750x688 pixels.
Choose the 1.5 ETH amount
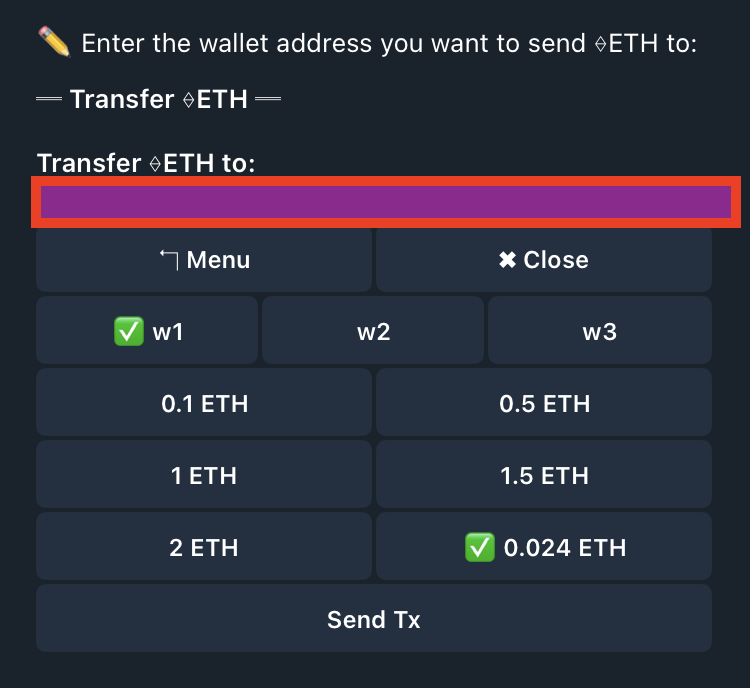click(x=544, y=475)
